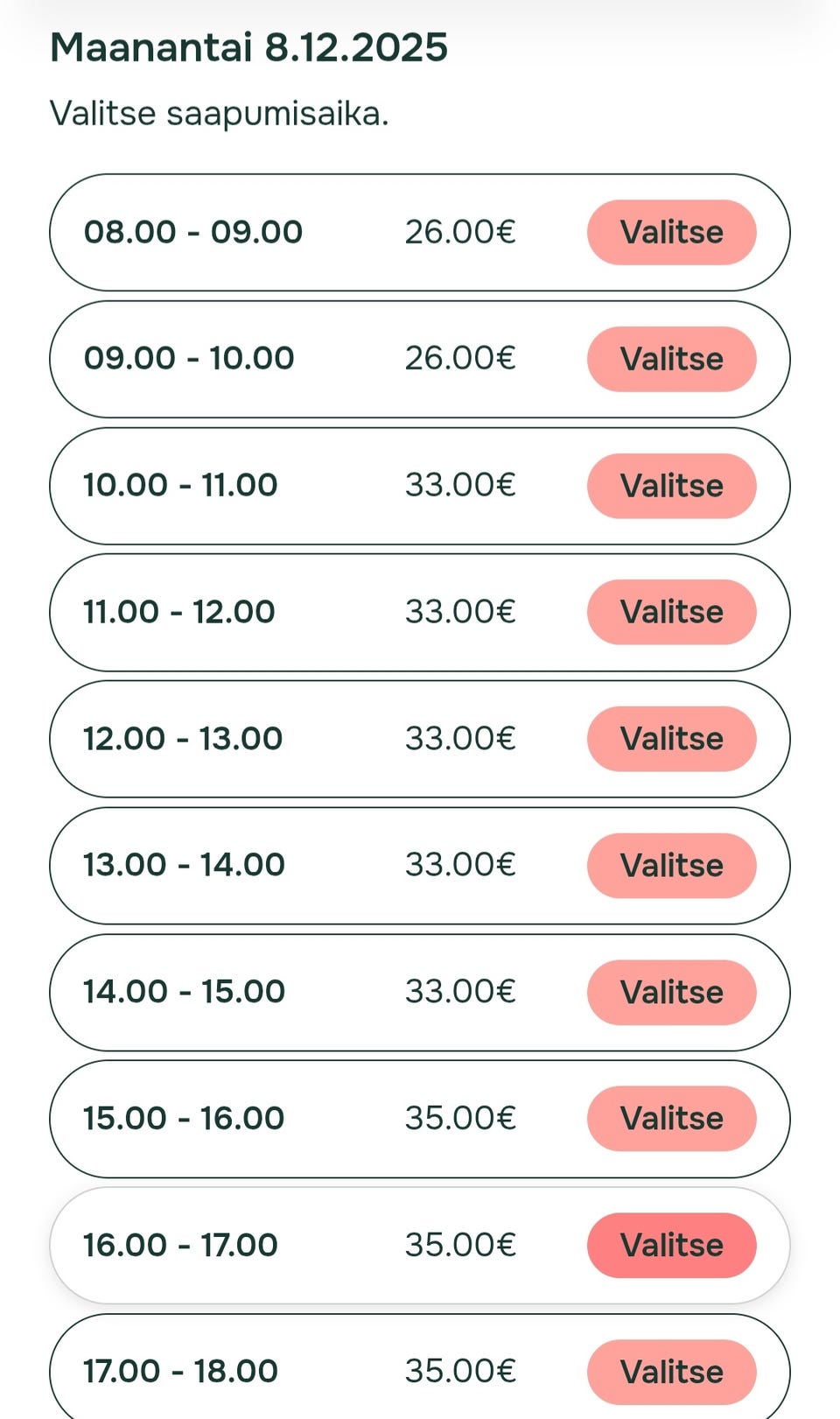Select the 08.00 - 09.00 arrival slot
840x1419 pixels.
(x=671, y=232)
